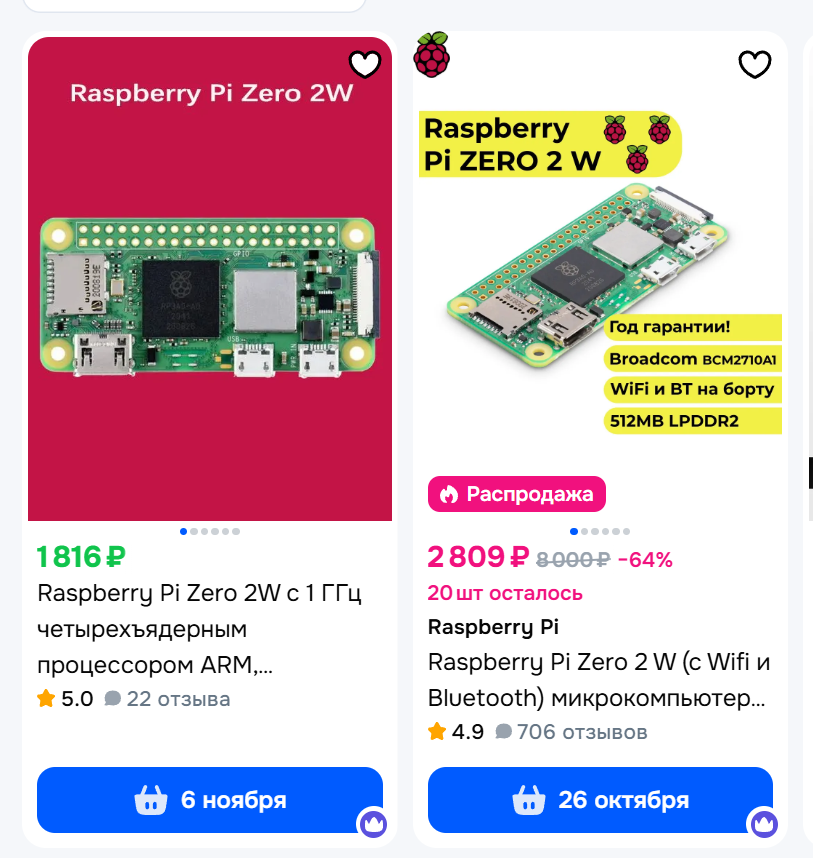Add the 1 816 ₽ Raspberry Pi Zero 2W to favorites
This screenshot has width=813, height=858.
tap(365, 65)
